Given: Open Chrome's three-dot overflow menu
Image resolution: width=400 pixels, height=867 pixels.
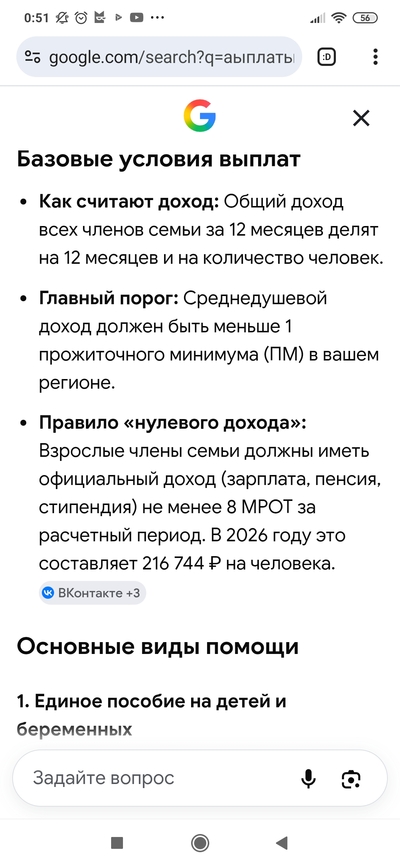Looking at the screenshot, I should pos(376,57).
